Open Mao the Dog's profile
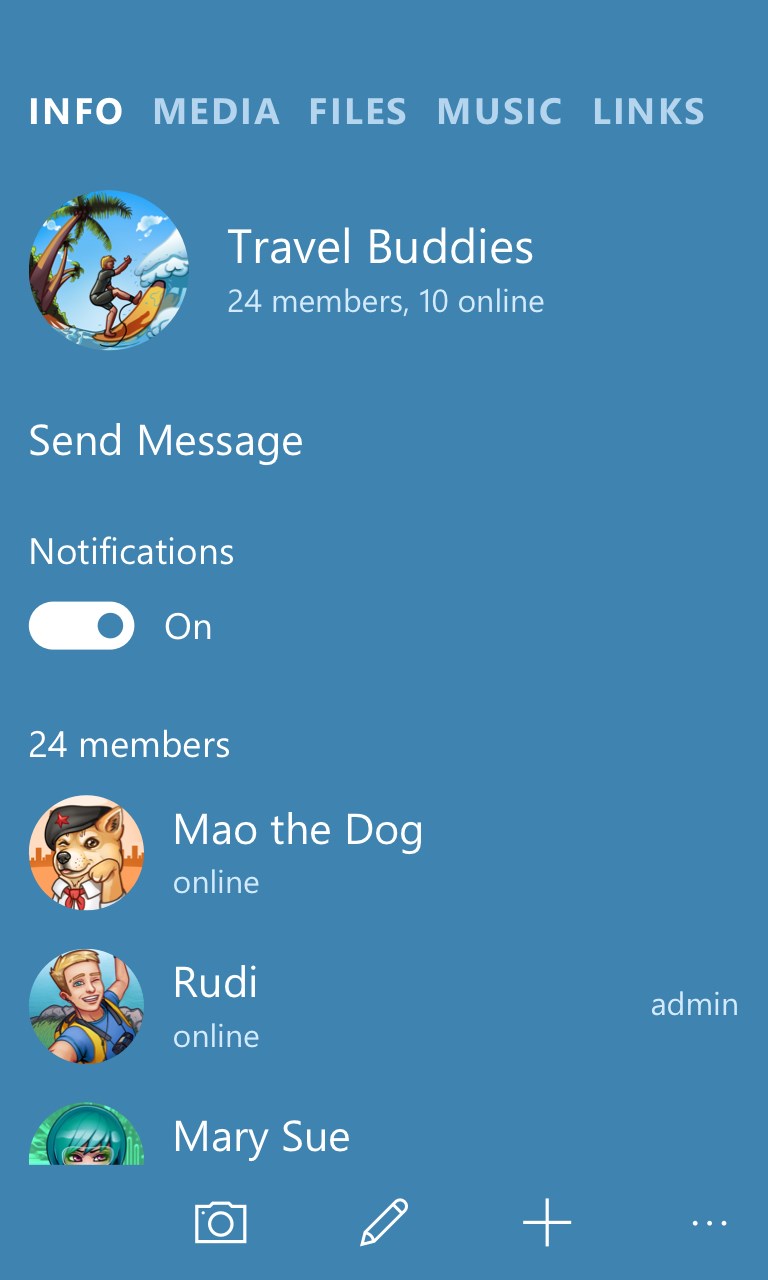 click(297, 852)
